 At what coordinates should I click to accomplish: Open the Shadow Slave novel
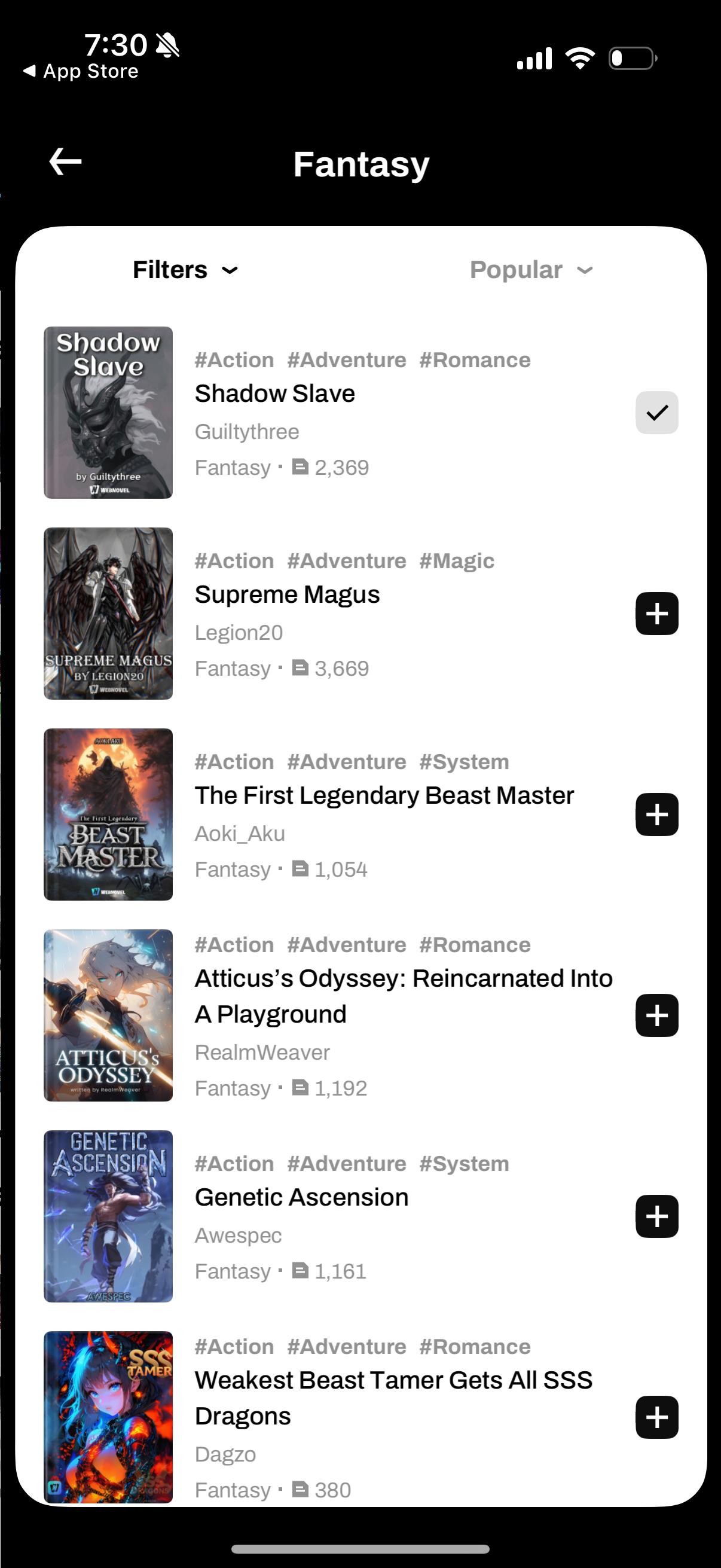[x=274, y=394]
